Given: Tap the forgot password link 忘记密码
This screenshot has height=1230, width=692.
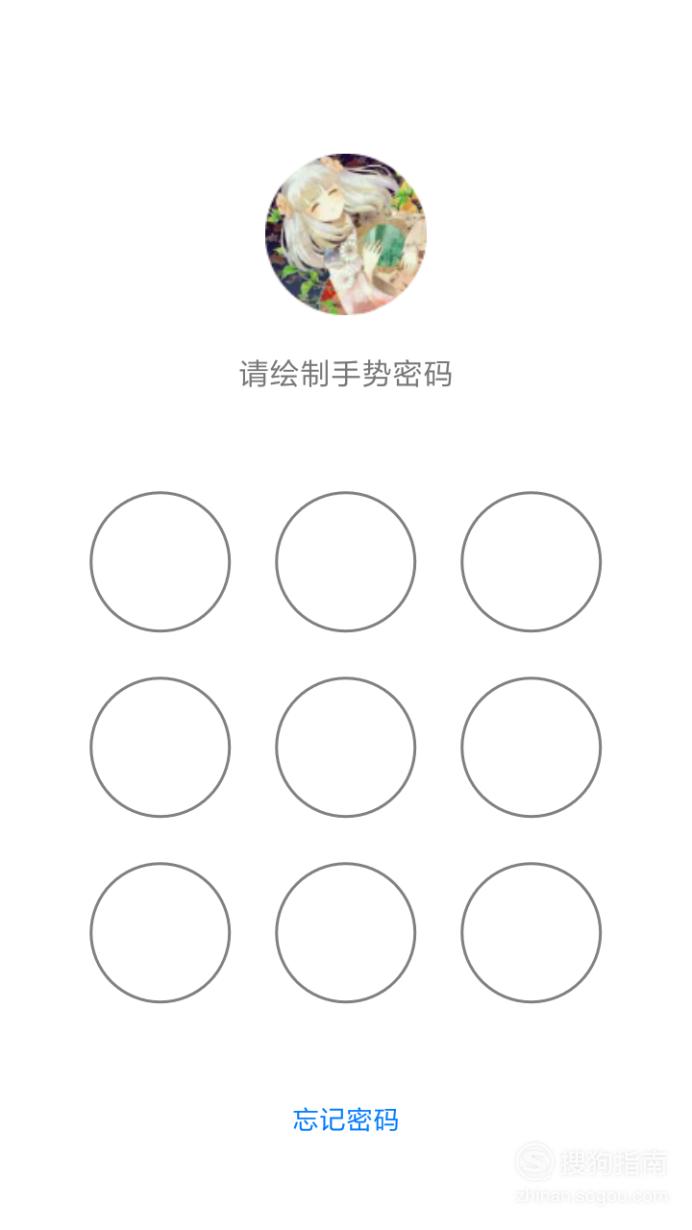Looking at the screenshot, I should point(346,1119).
